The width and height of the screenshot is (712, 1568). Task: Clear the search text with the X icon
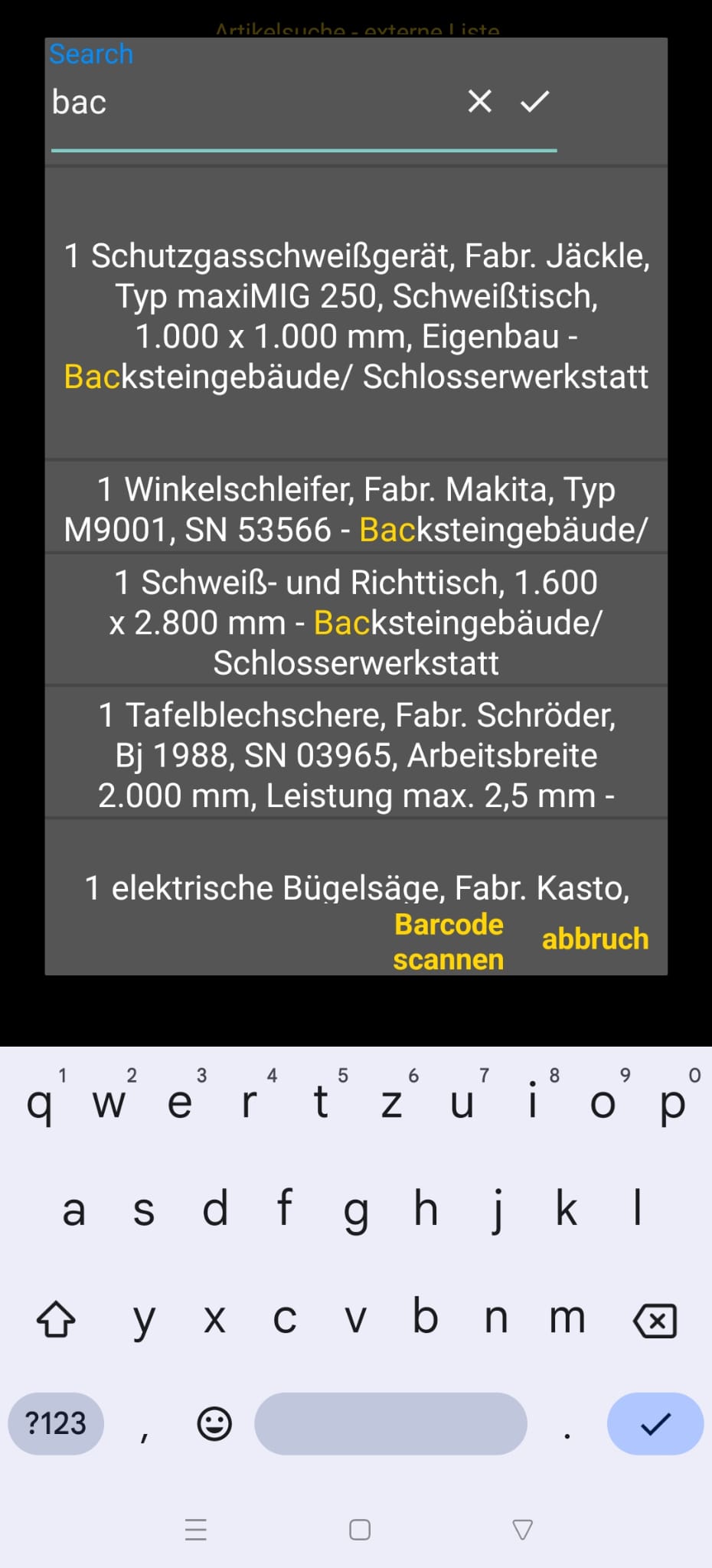480,101
